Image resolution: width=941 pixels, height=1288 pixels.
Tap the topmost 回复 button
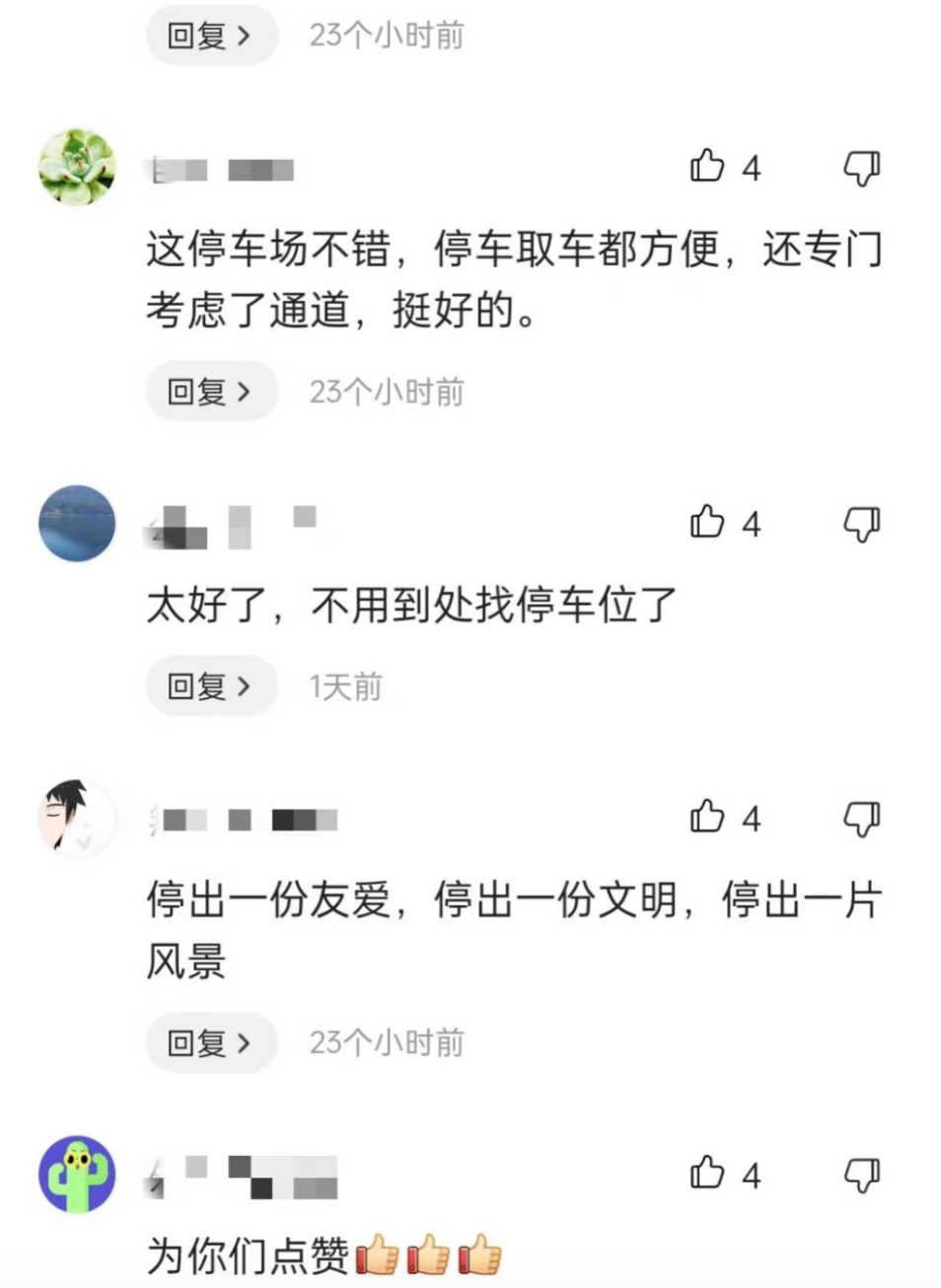[x=210, y=36]
